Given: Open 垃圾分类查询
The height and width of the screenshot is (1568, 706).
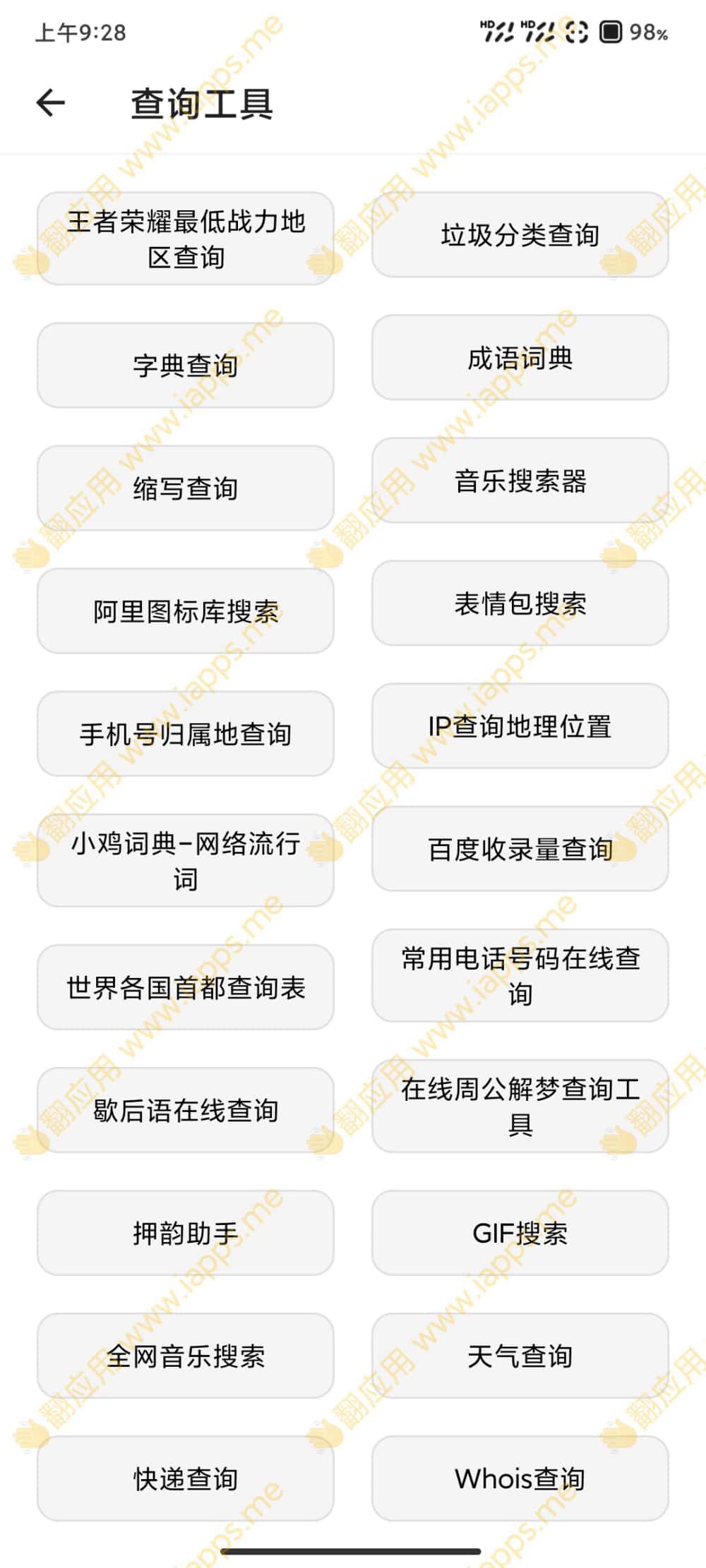Looking at the screenshot, I should pos(520,235).
